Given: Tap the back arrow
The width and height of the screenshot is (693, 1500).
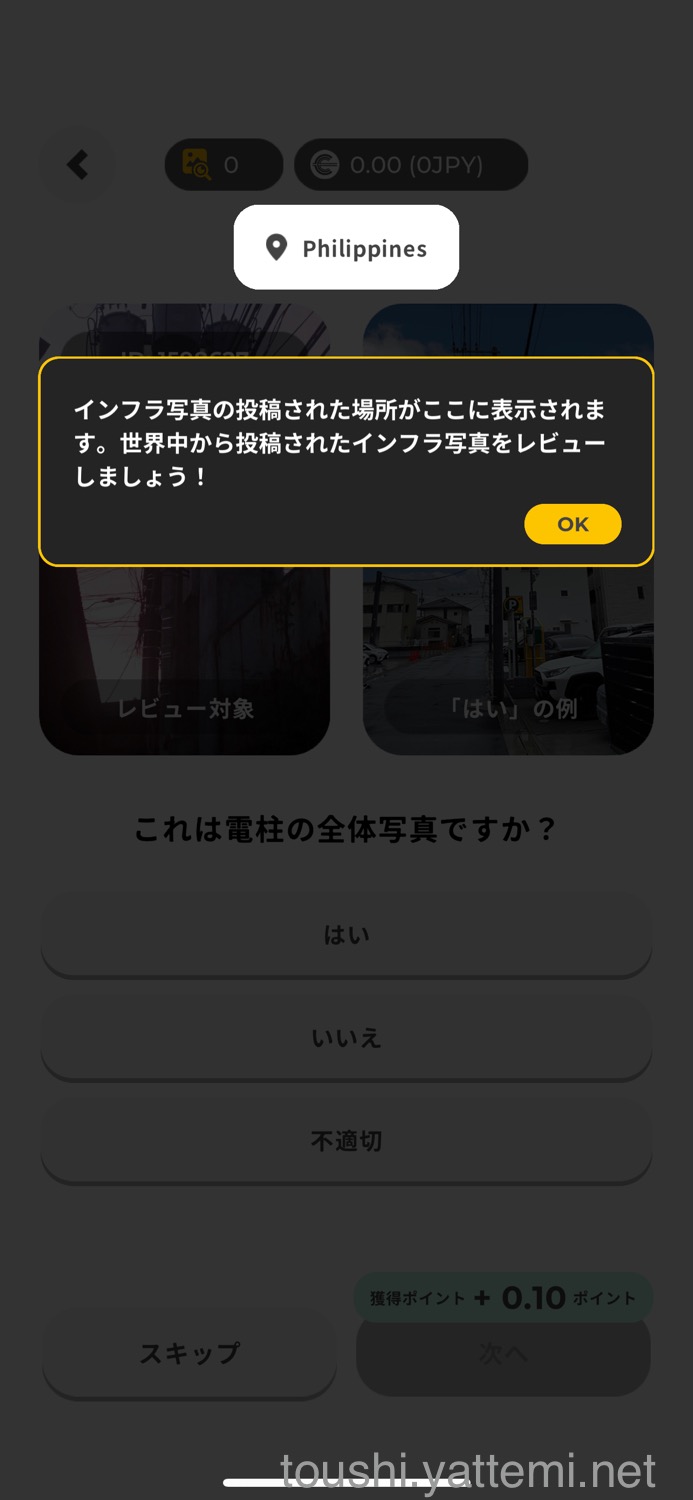Looking at the screenshot, I should tap(78, 164).
